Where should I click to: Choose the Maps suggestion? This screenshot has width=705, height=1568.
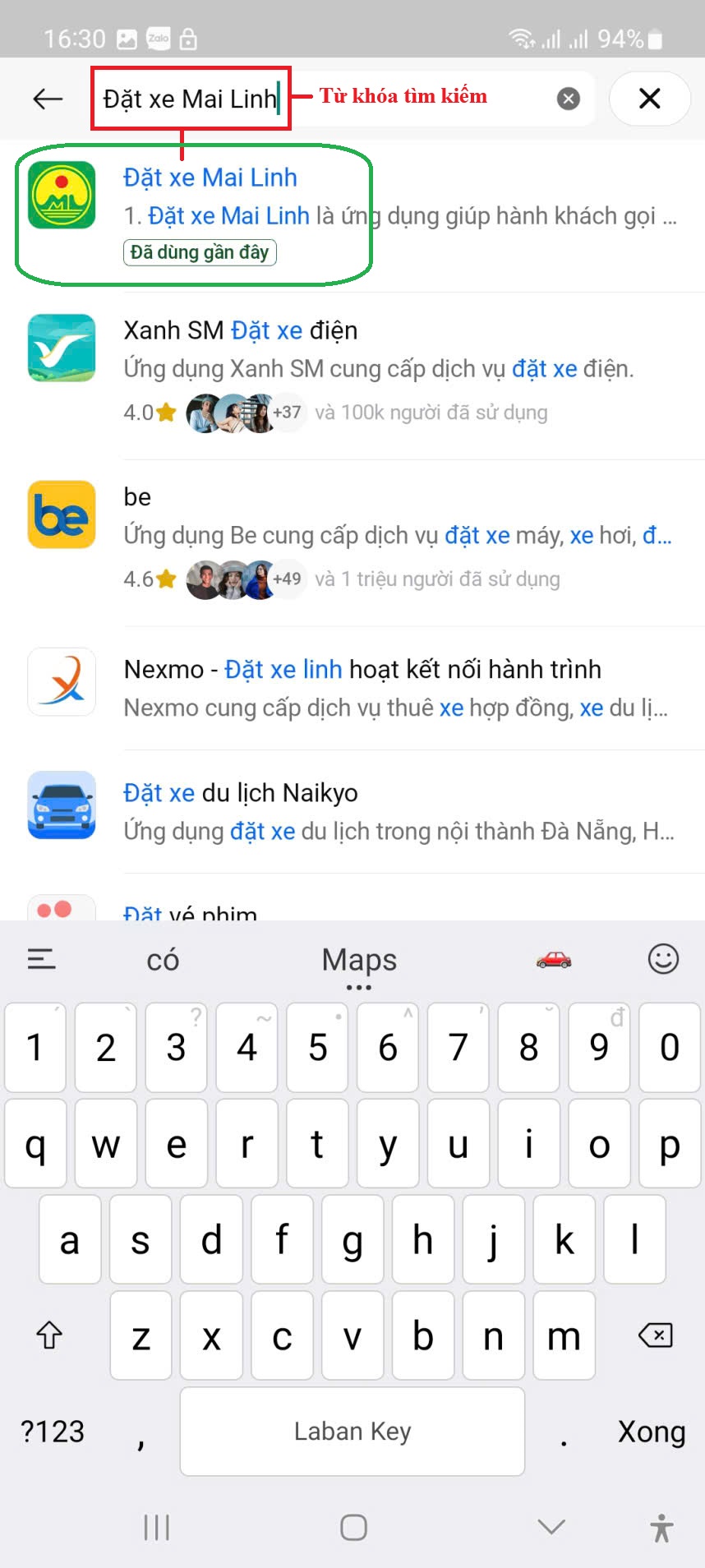pos(359,957)
